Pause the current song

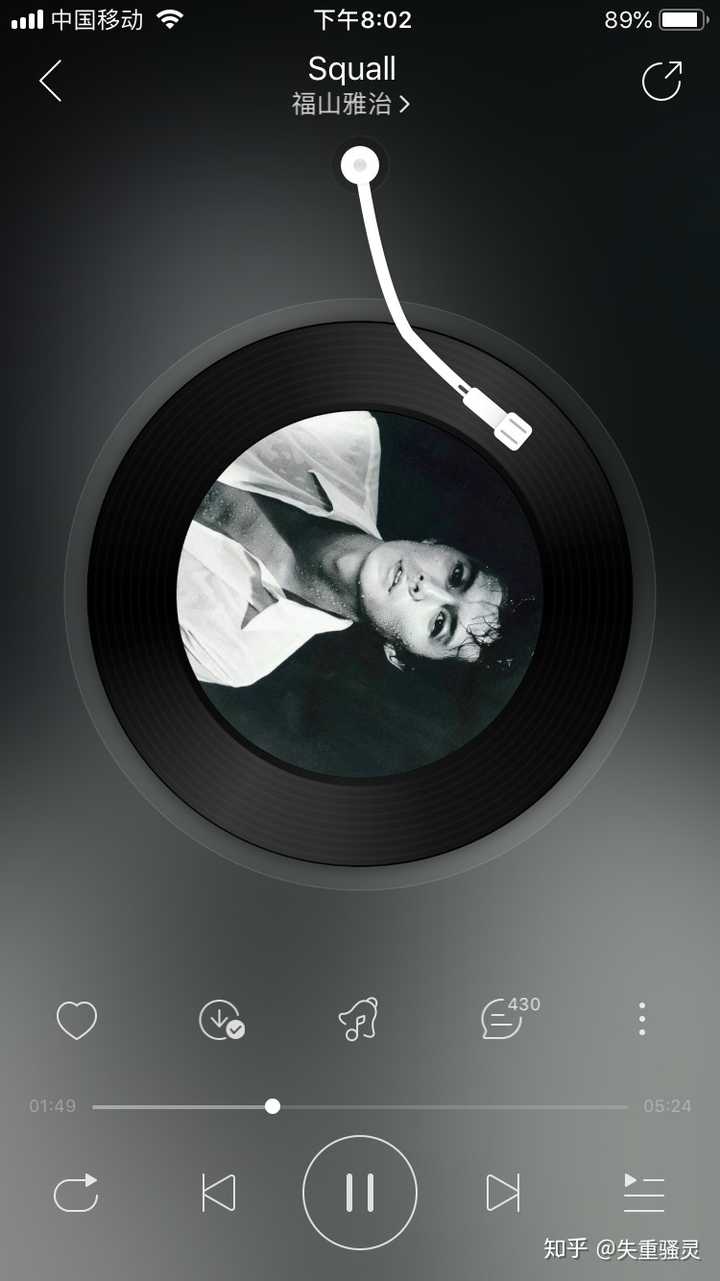pos(360,1193)
